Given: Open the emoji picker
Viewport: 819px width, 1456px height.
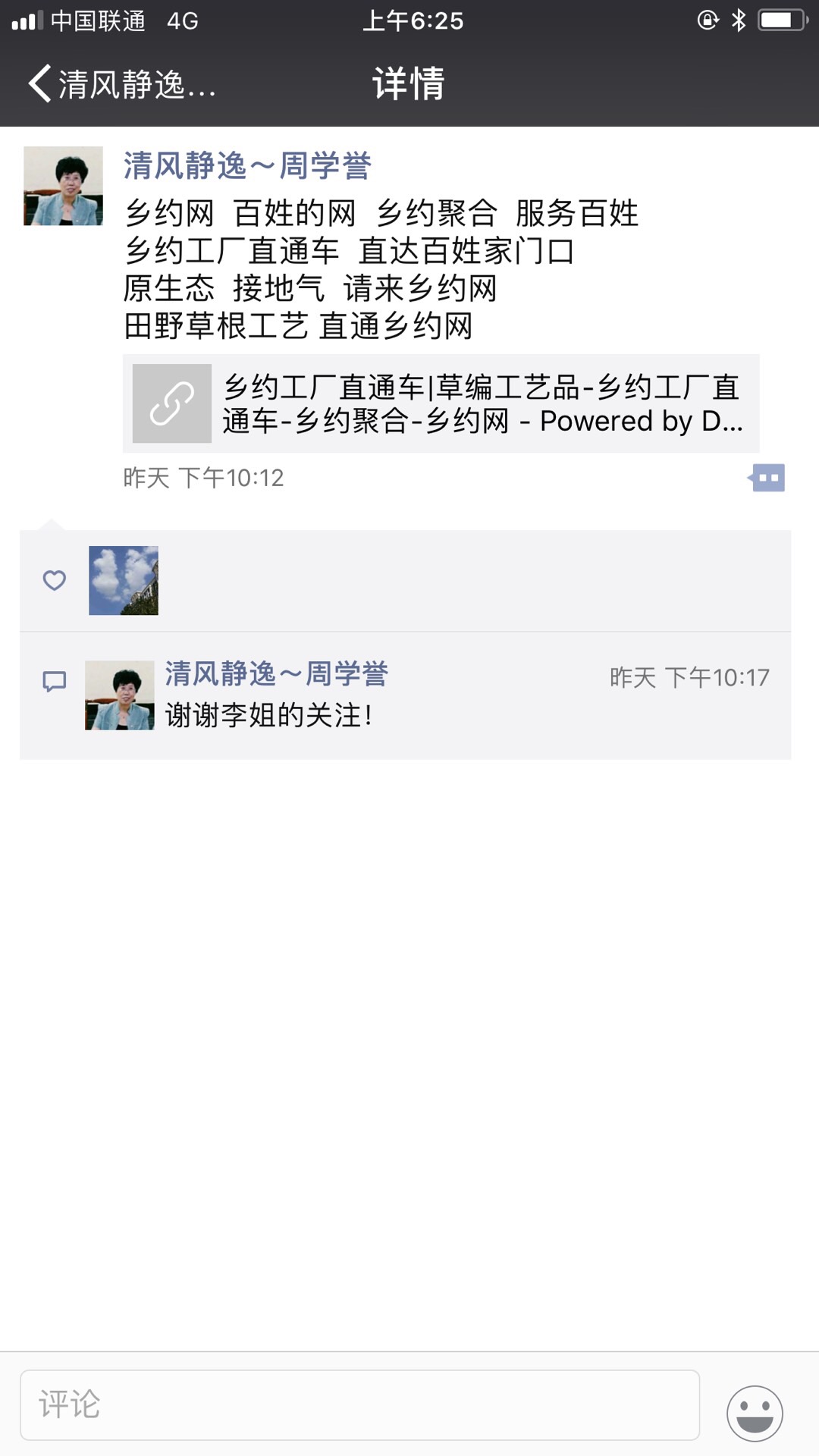Looking at the screenshot, I should [x=755, y=1412].
